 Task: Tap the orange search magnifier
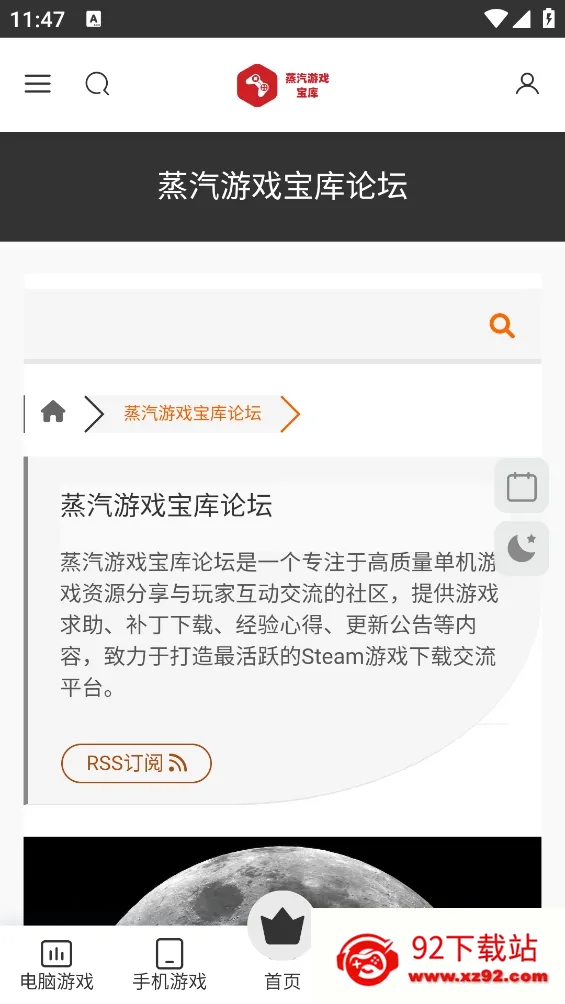tap(502, 326)
